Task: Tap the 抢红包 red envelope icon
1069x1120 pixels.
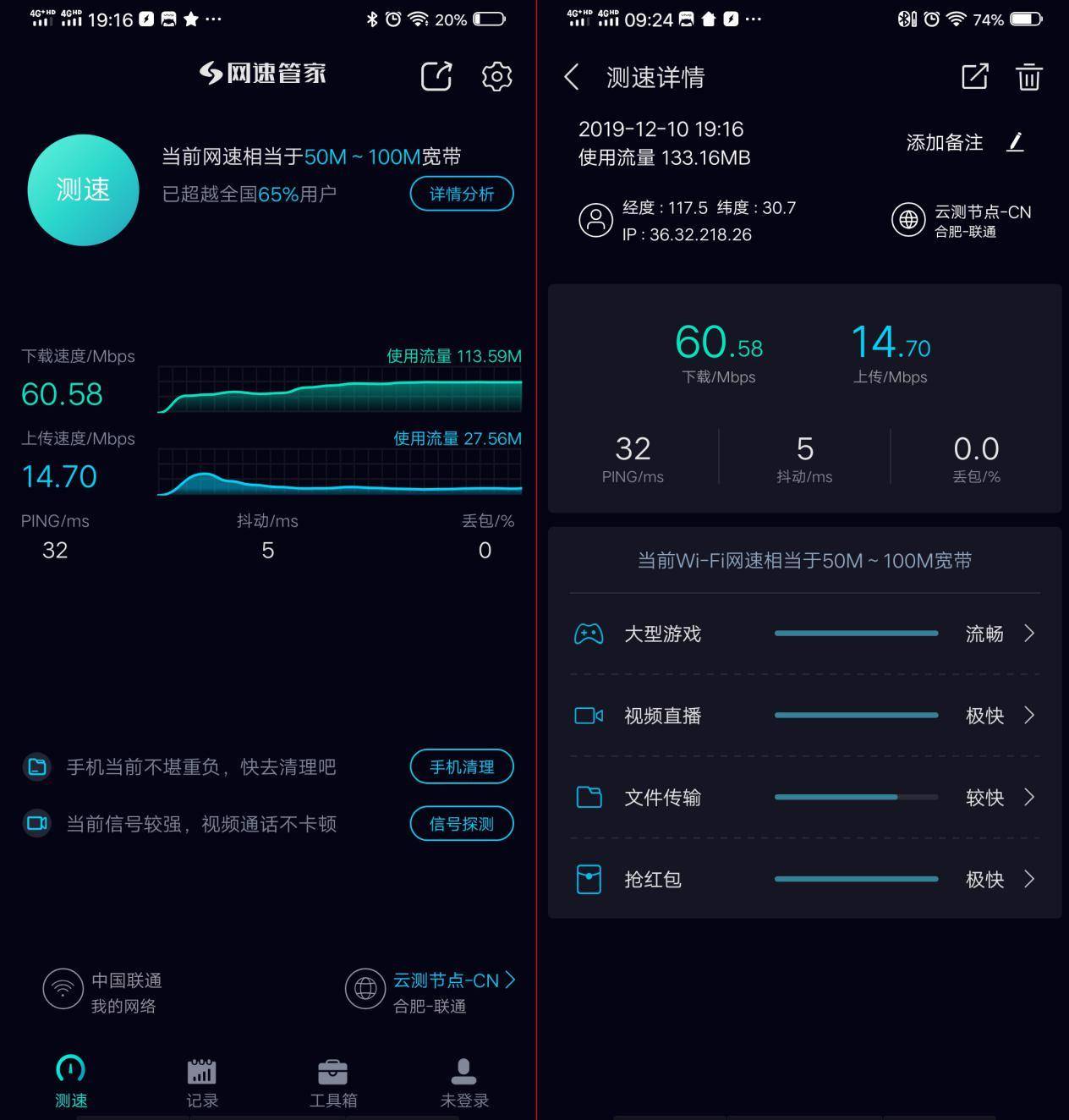Action: pos(589,879)
